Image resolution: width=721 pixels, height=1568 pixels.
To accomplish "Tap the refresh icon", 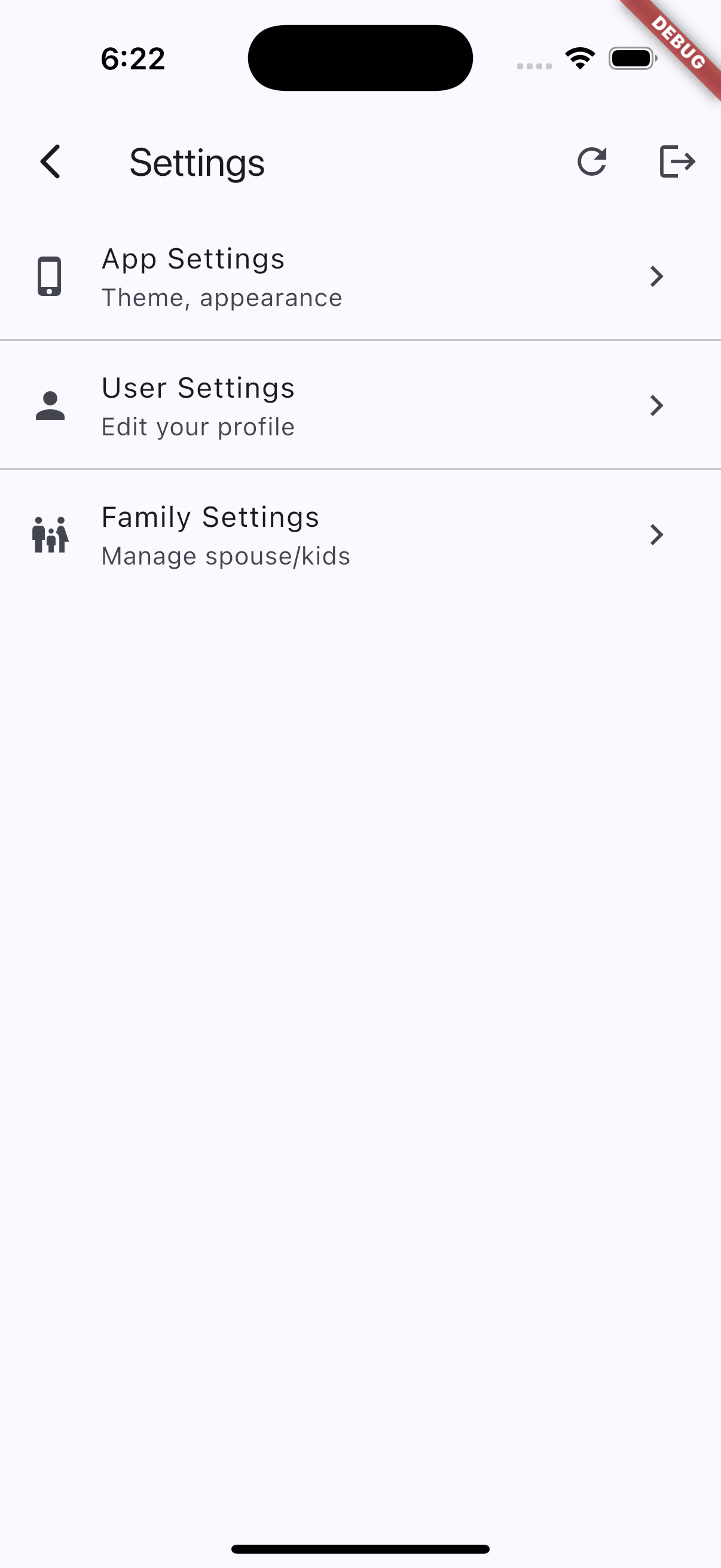I will [591, 162].
